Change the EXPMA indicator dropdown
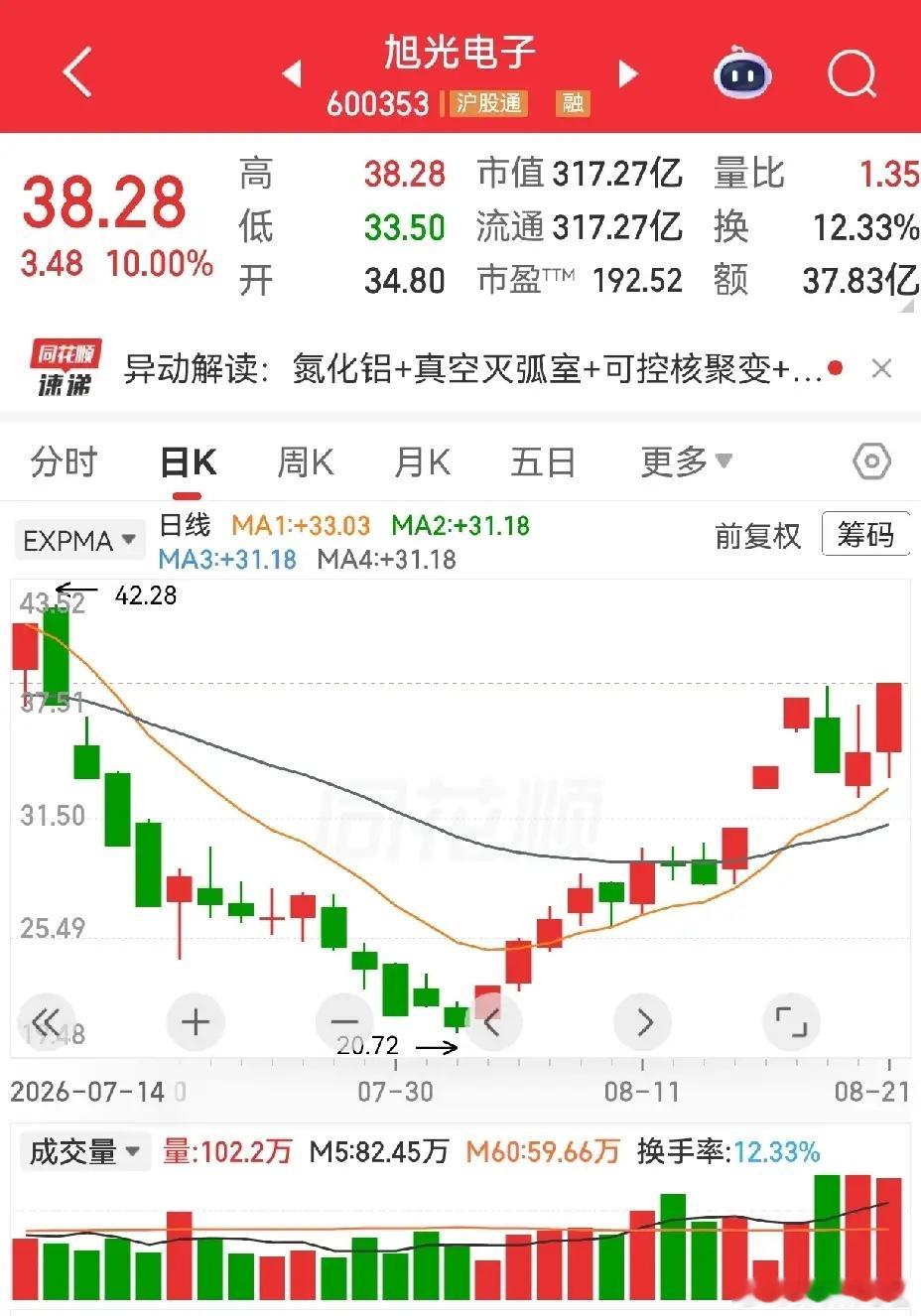Viewport: 921px width, 1316px height. coord(79,541)
